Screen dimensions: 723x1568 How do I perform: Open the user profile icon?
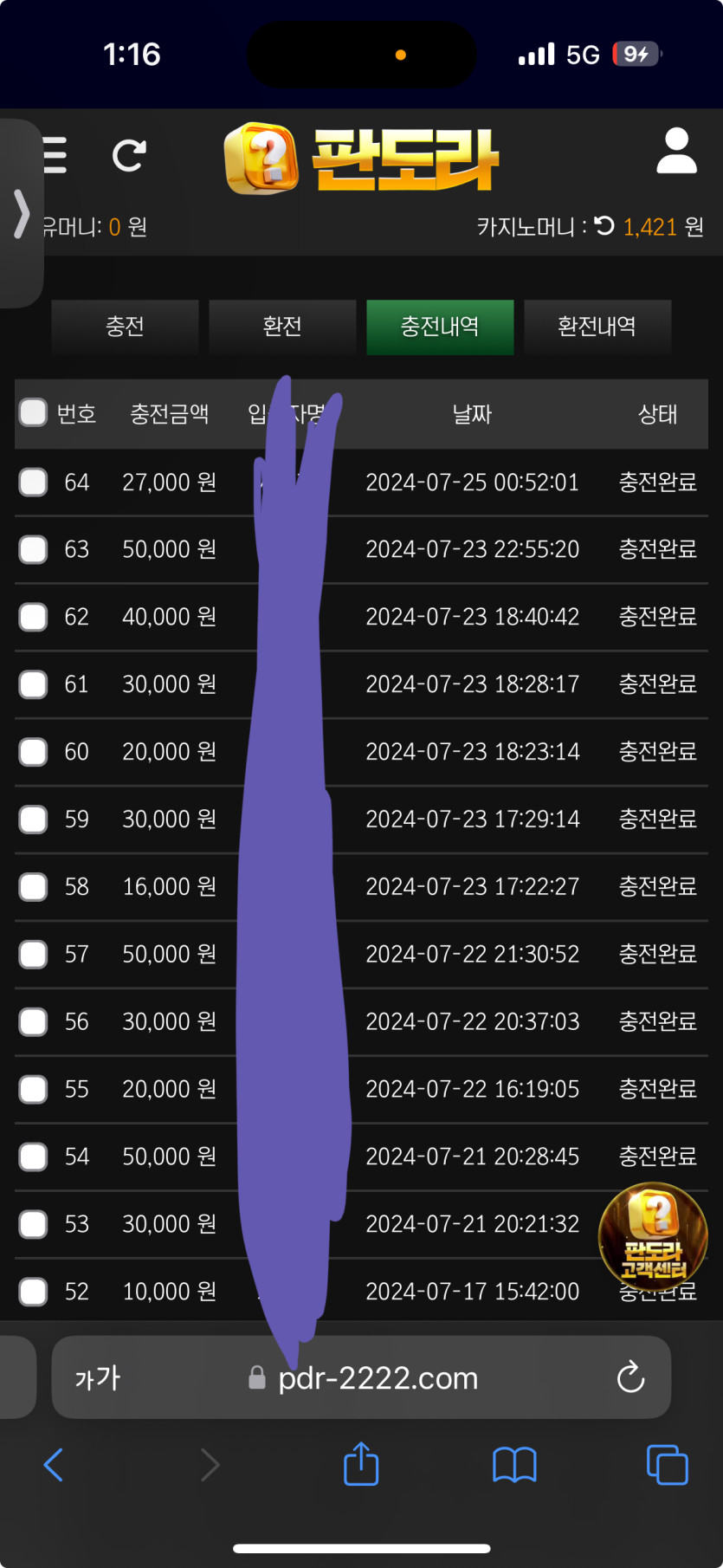click(x=676, y=151)
